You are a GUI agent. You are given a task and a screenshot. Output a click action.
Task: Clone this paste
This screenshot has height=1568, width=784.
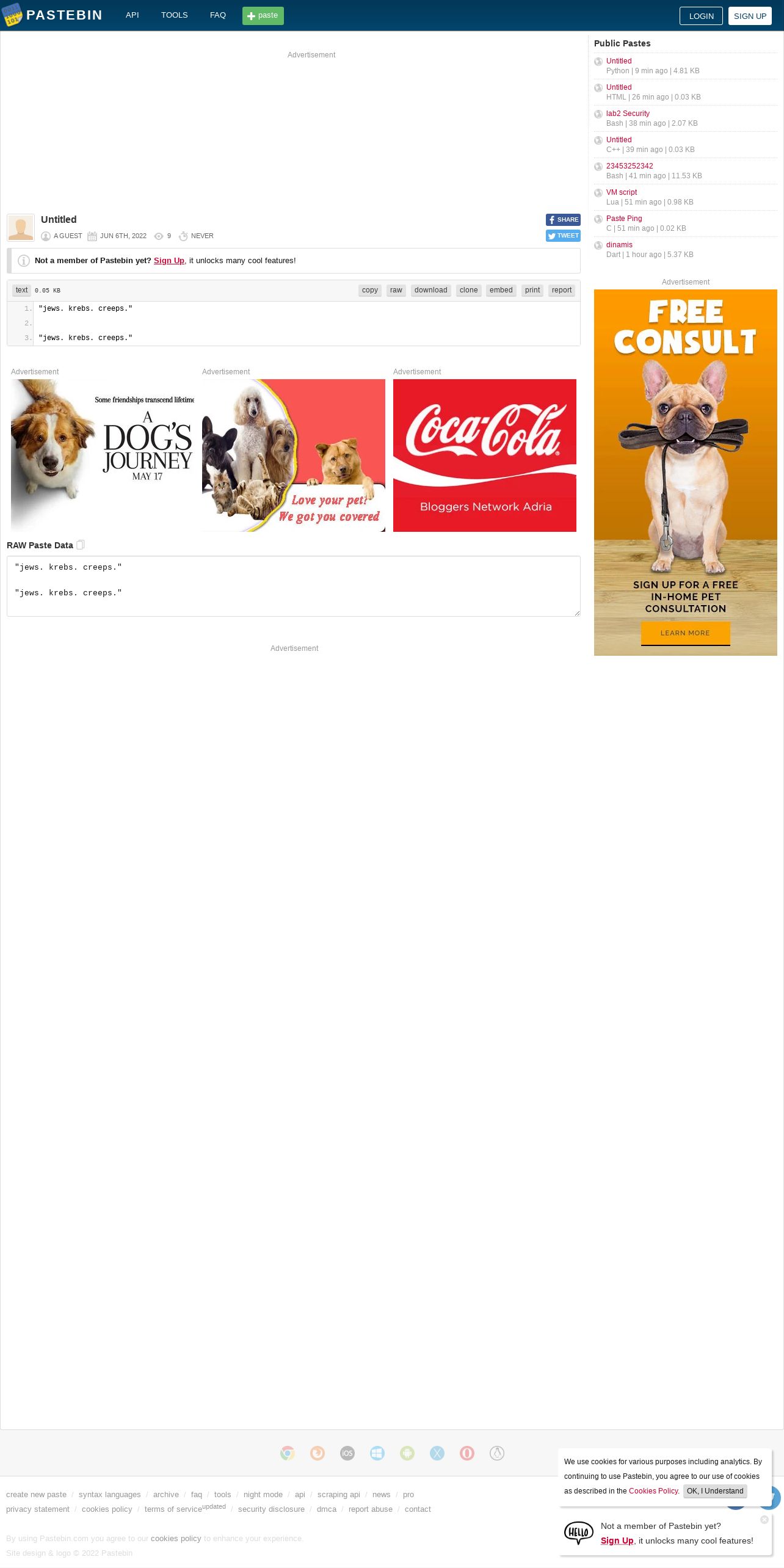469,291
